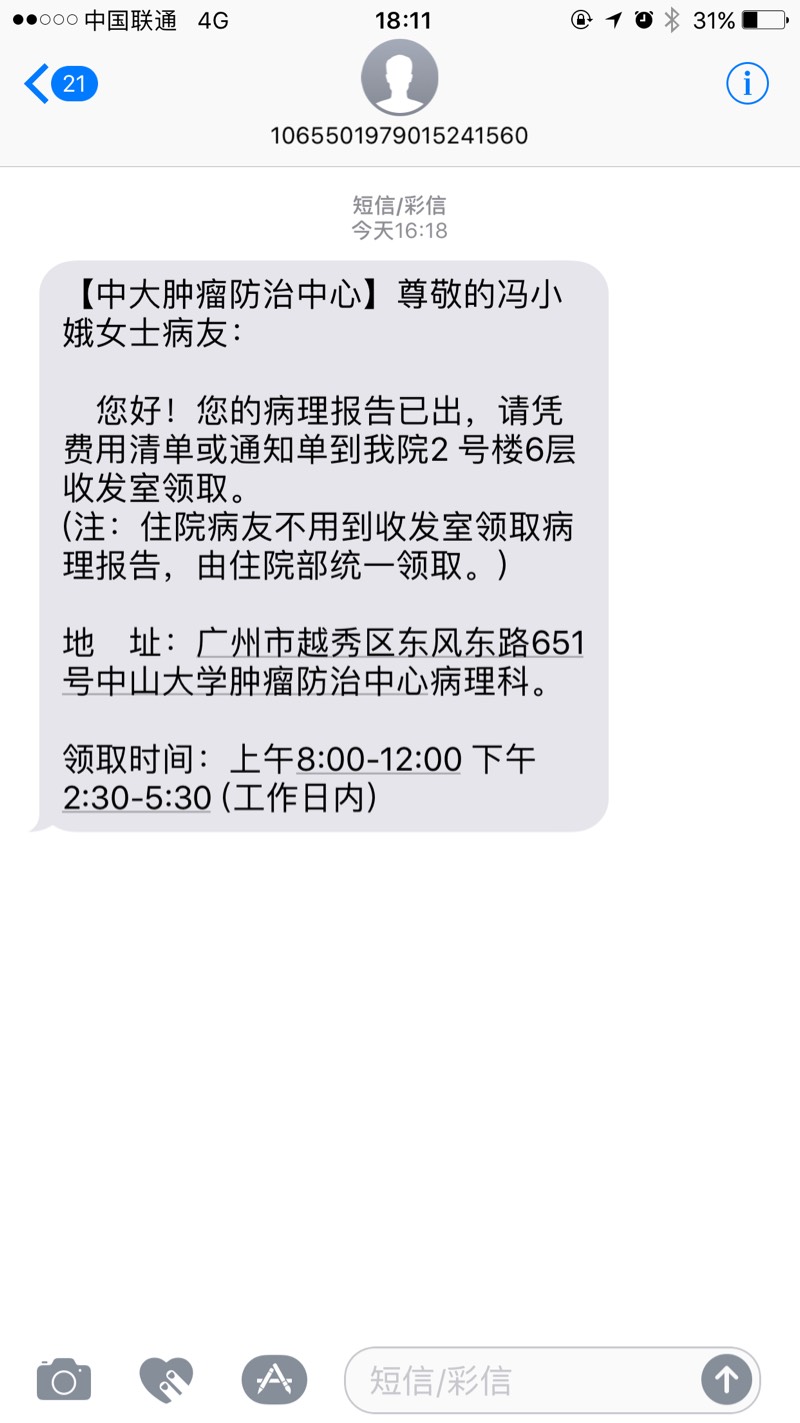Open address link 广州市越秀区东风东路651号
800x1423 pixels.
(x=390, y=641)
